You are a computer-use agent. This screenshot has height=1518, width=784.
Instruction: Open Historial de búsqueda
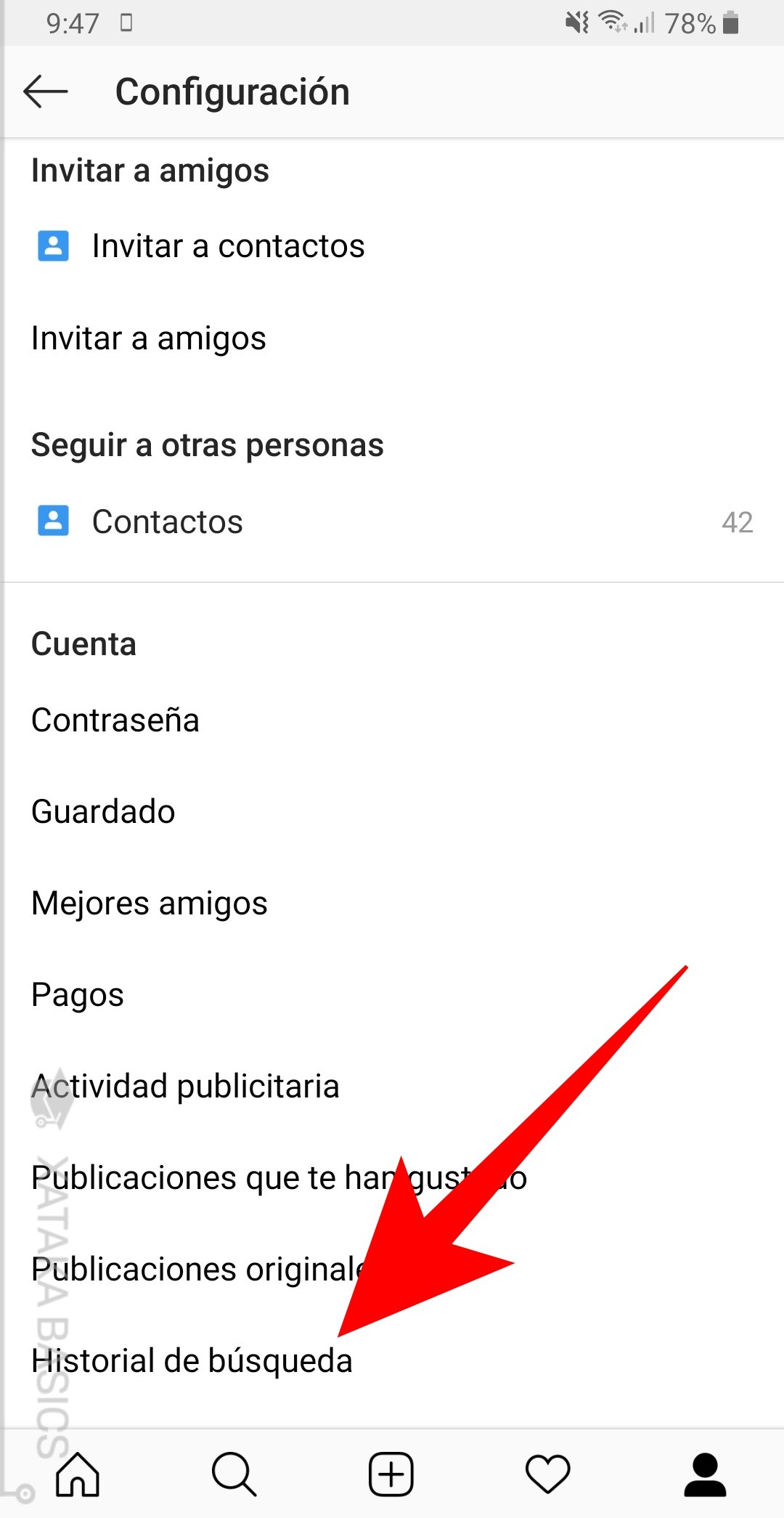point(191,1360)
